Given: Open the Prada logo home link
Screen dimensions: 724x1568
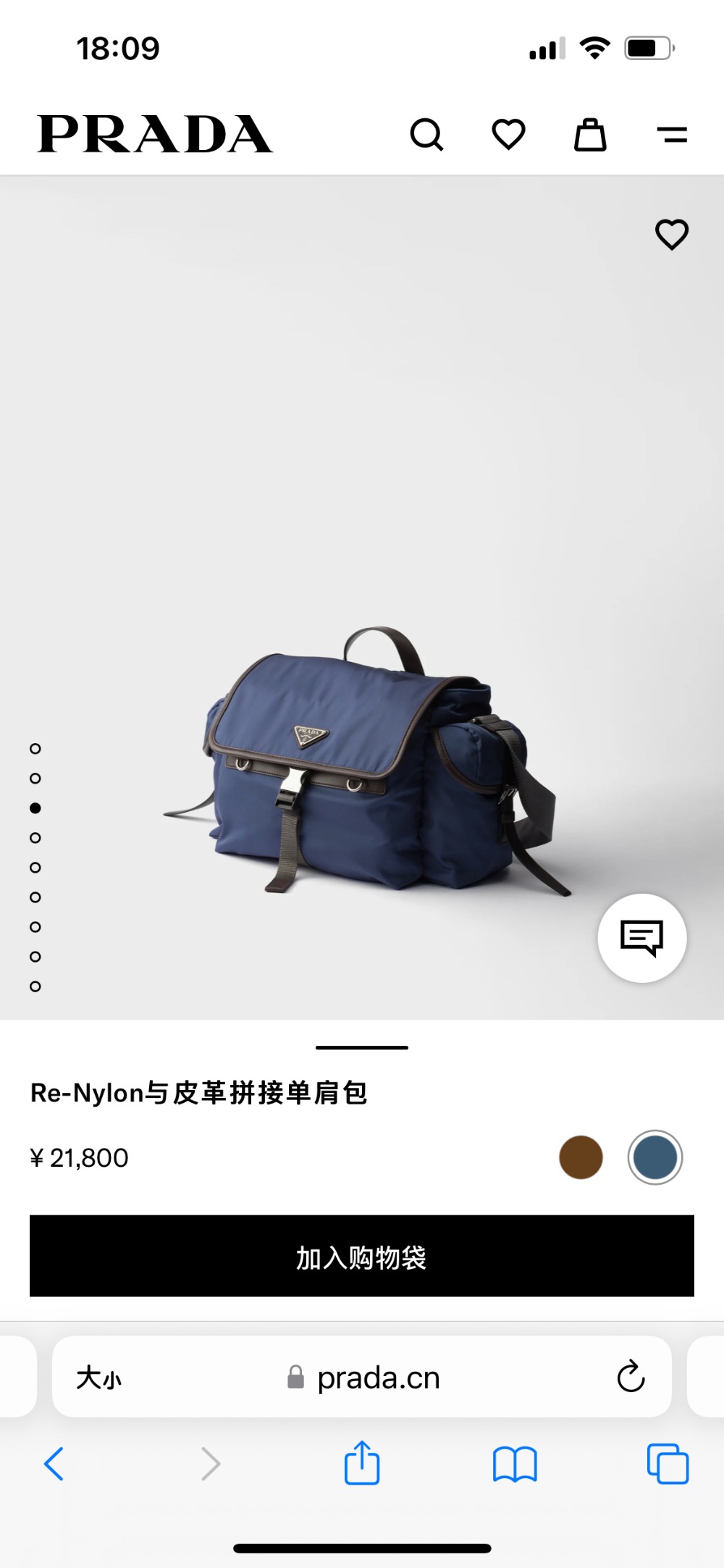Looking at the screenshot, I should click(155, 135).
